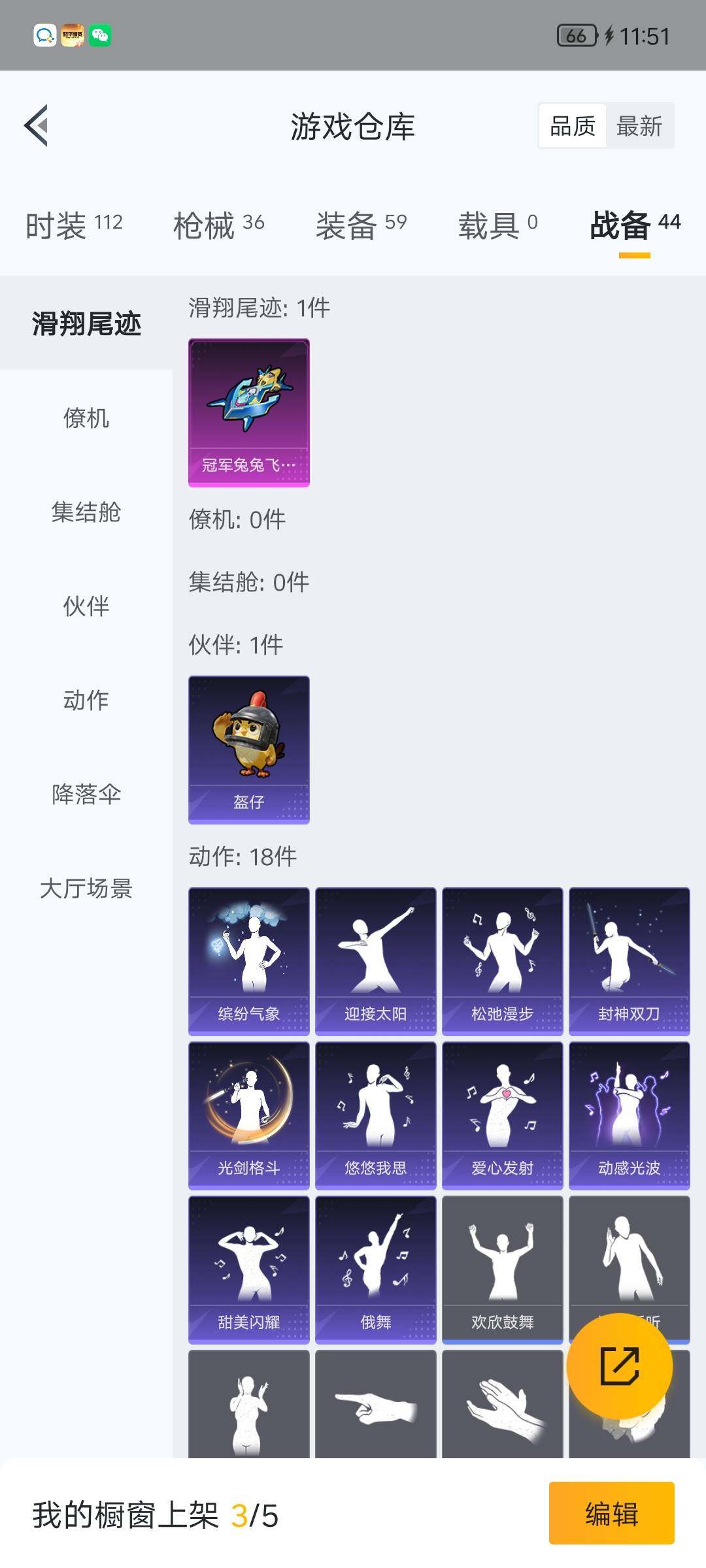
Task: Jump to the 动作 section via sidebar
Action: [84, 701]
